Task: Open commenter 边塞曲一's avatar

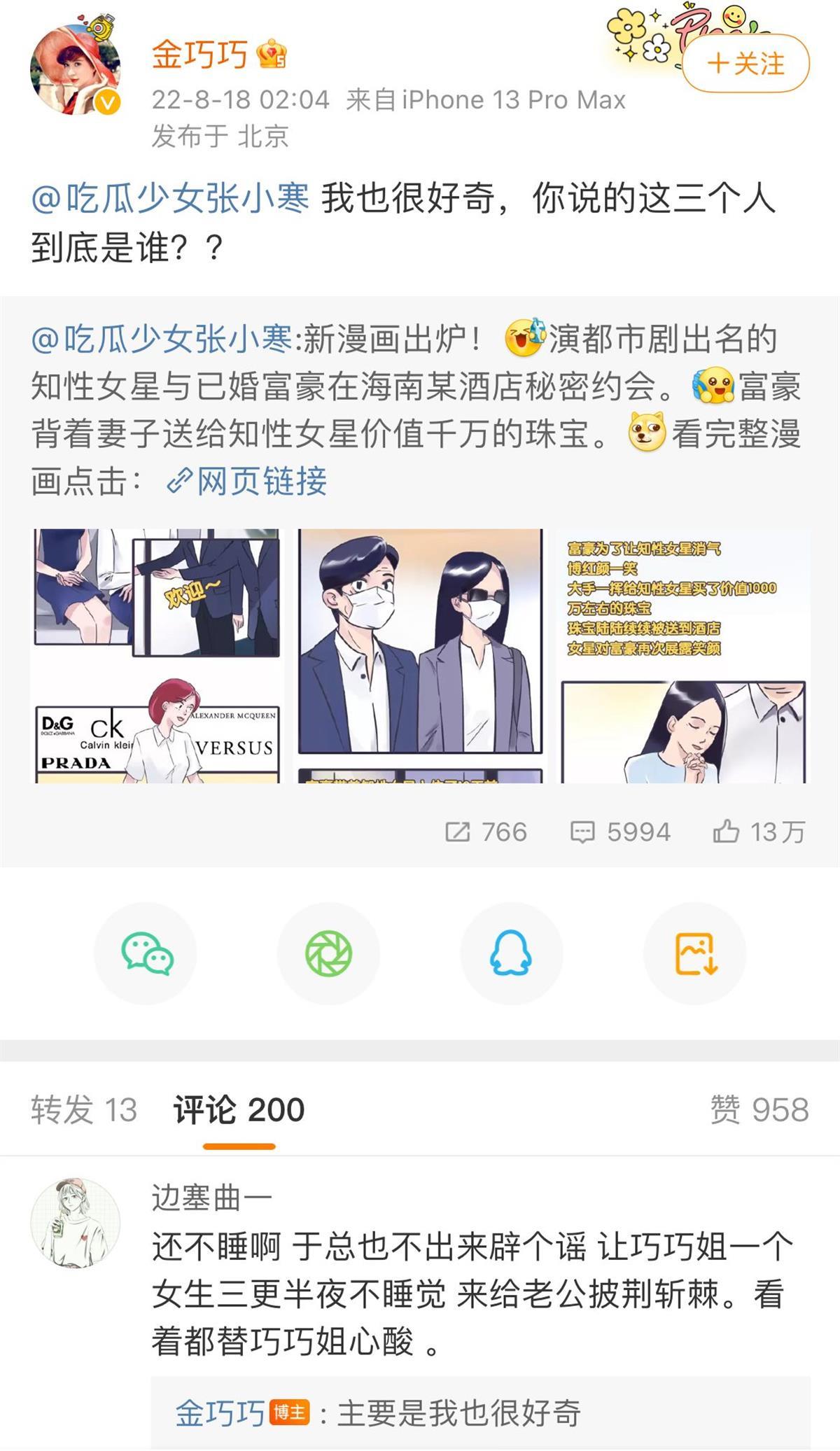Action: click(x=75, y=1222)
